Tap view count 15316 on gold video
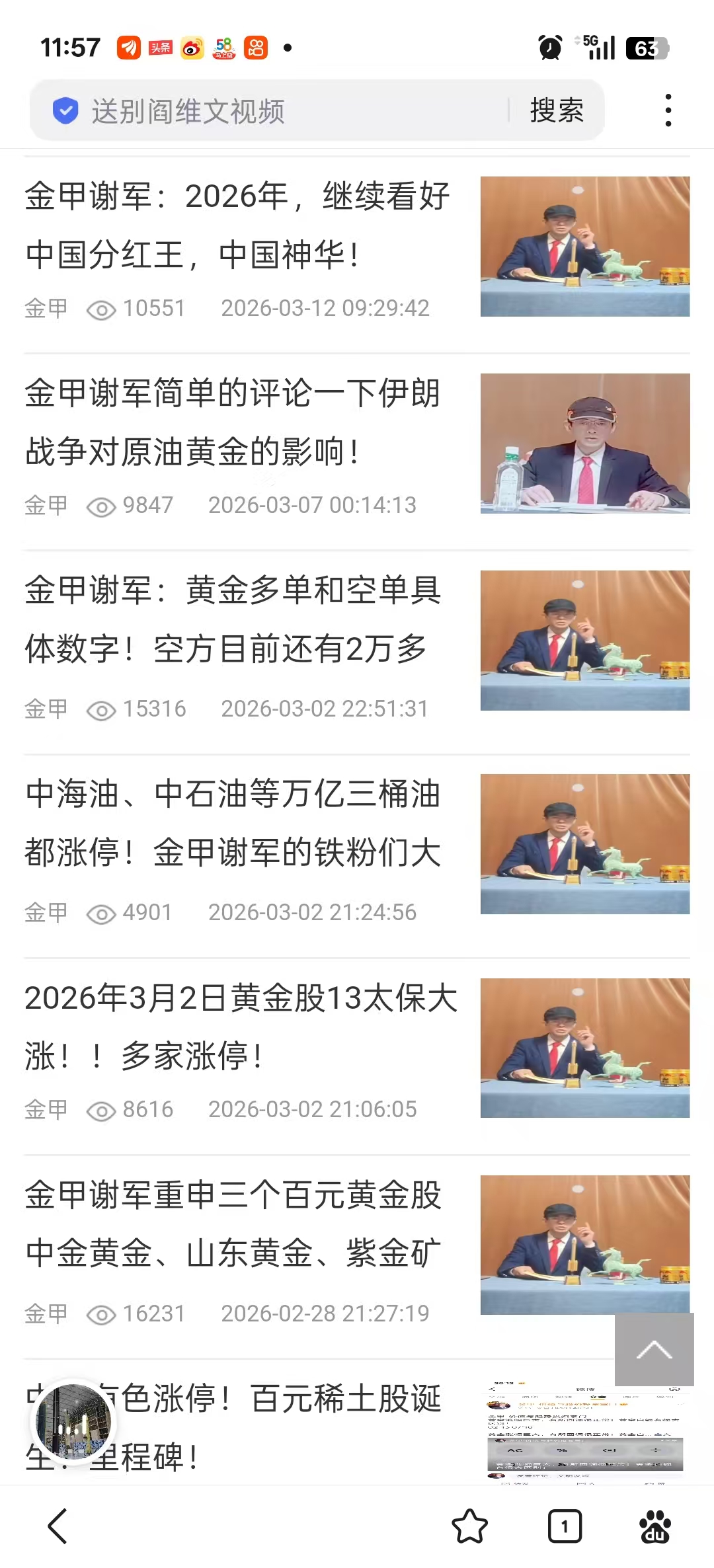This screenshot has height=1568, width=714. point(154,709)
